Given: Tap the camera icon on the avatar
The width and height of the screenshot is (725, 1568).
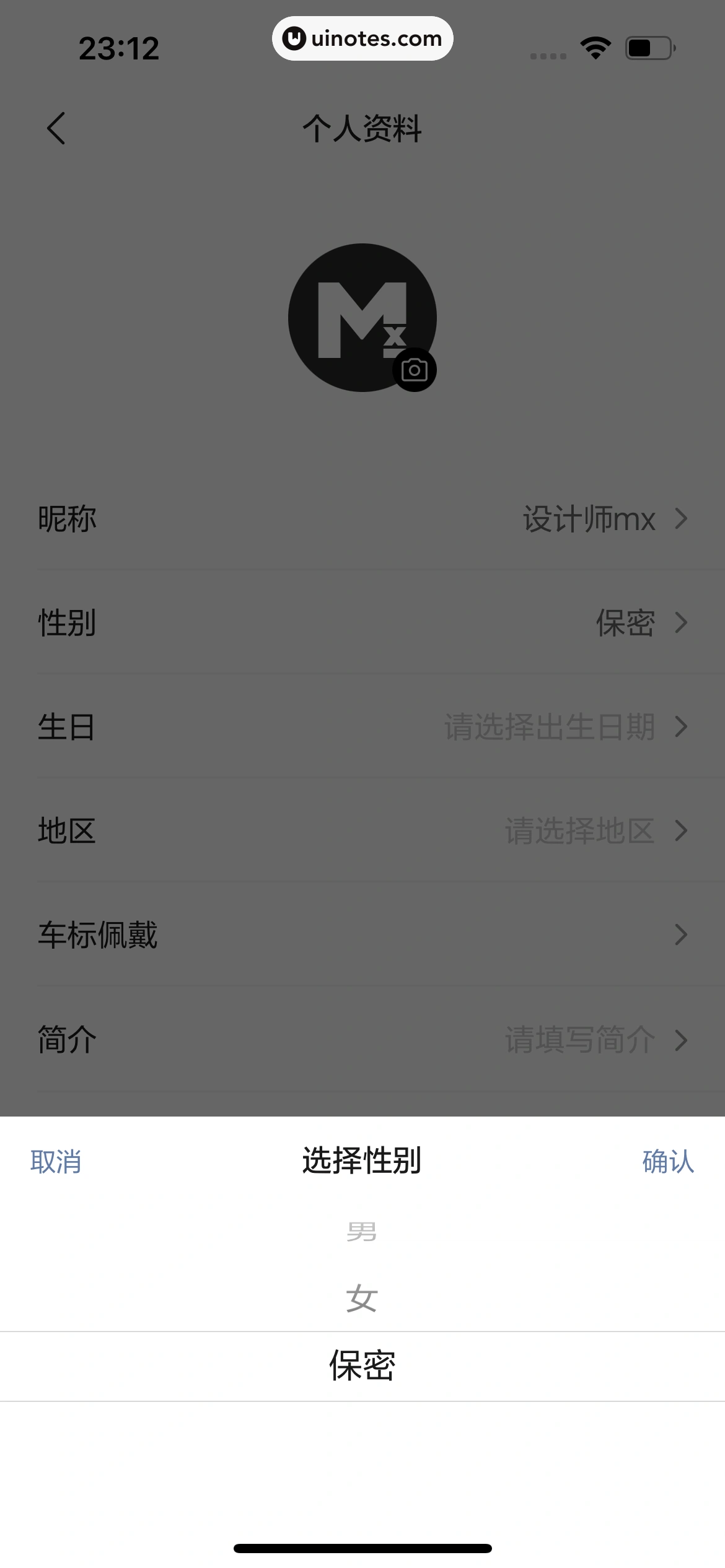Looking at the screenshot, I should 415,369.
